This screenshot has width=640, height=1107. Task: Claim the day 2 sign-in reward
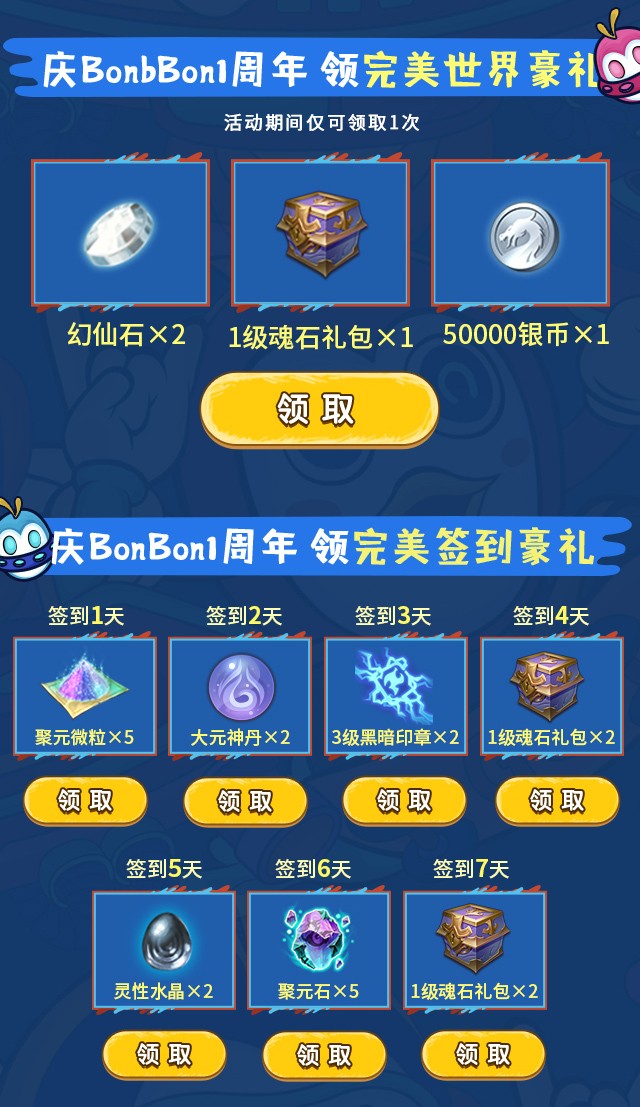pos(245,800)
